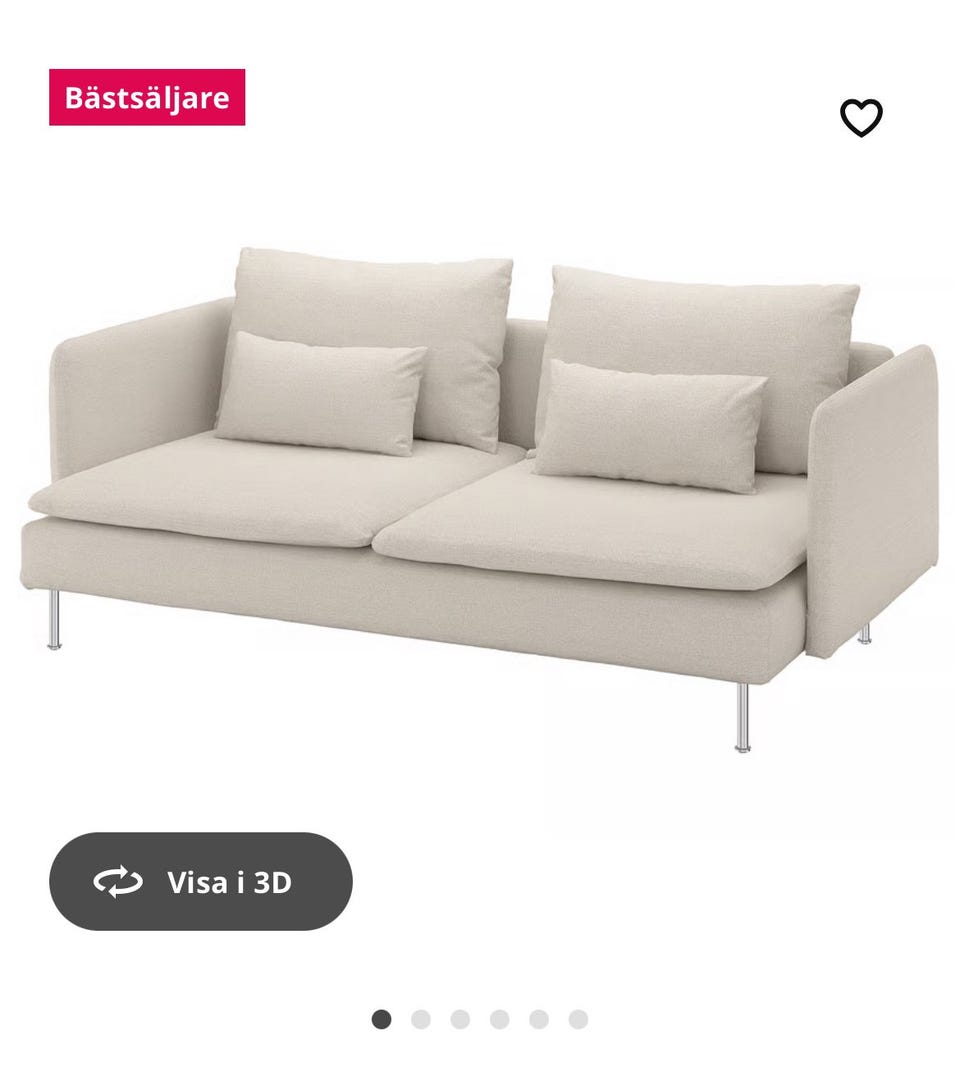960x1081 pixels.
Task: Jump to the last image using final dot
Action: click(x=577, y=1017)
